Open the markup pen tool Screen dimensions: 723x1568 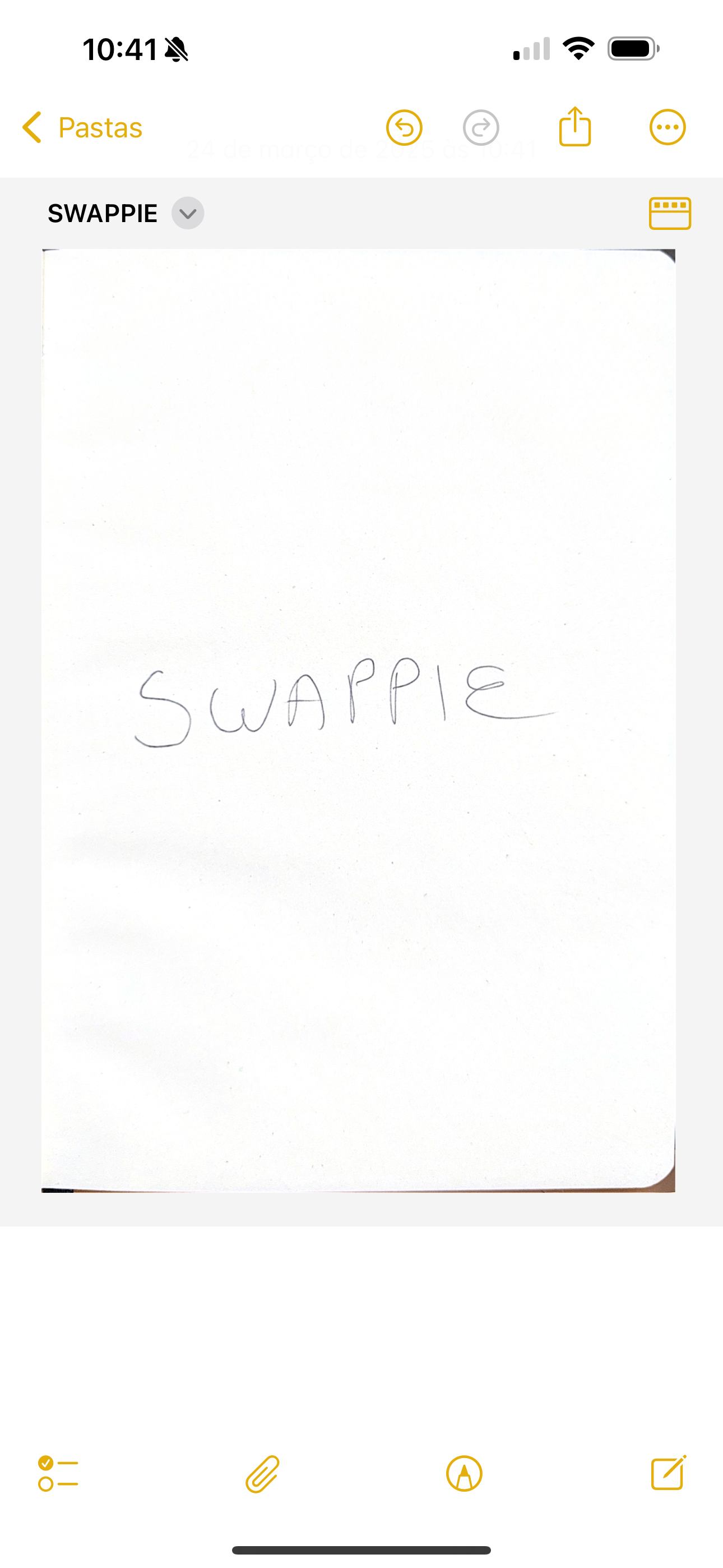point(465,1474)
